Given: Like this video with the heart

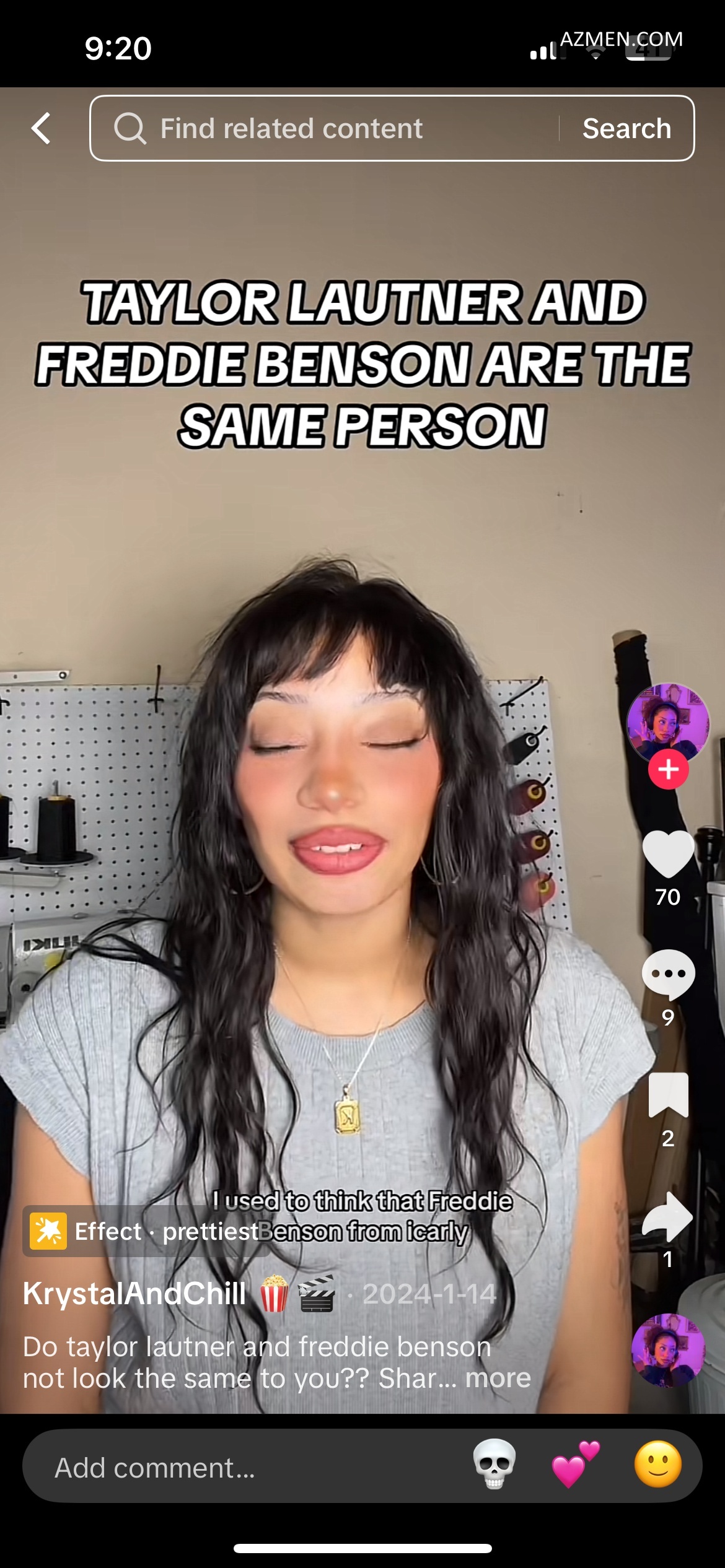Looking at the screenshot, I should coord(668,855).
